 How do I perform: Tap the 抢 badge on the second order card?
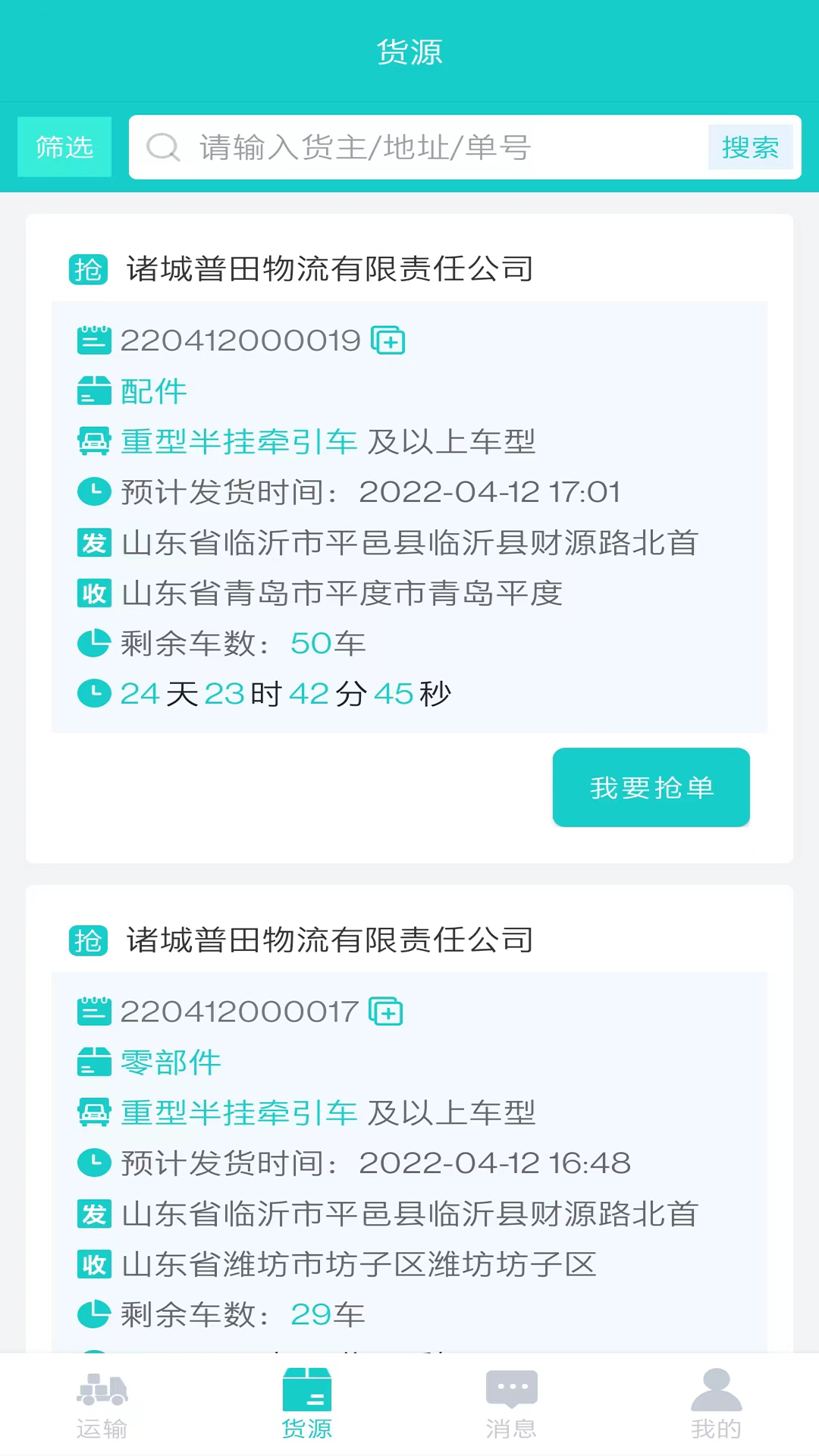(x=88, y=940)
